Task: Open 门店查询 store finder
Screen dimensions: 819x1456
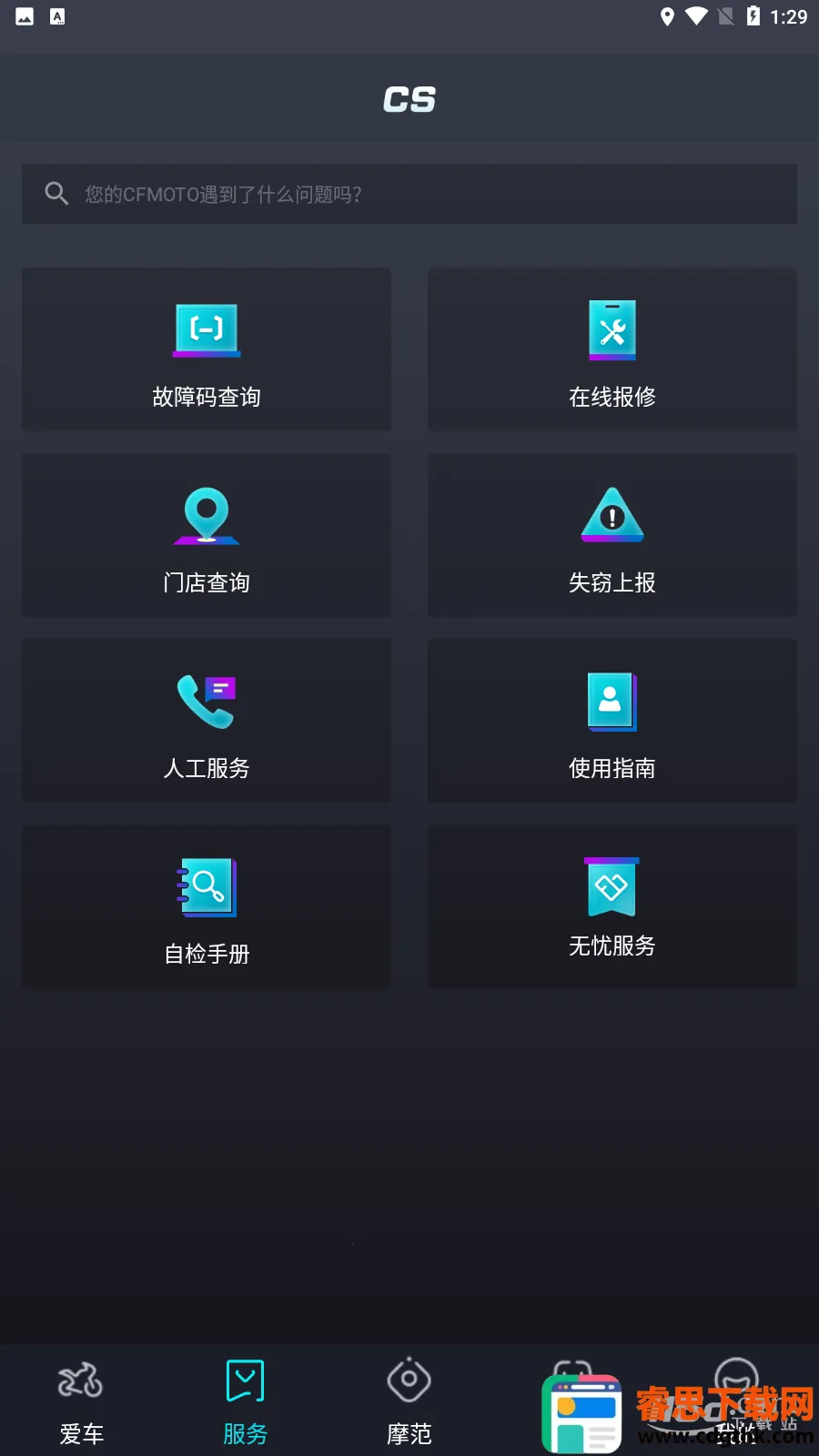Action: [207, 535]
